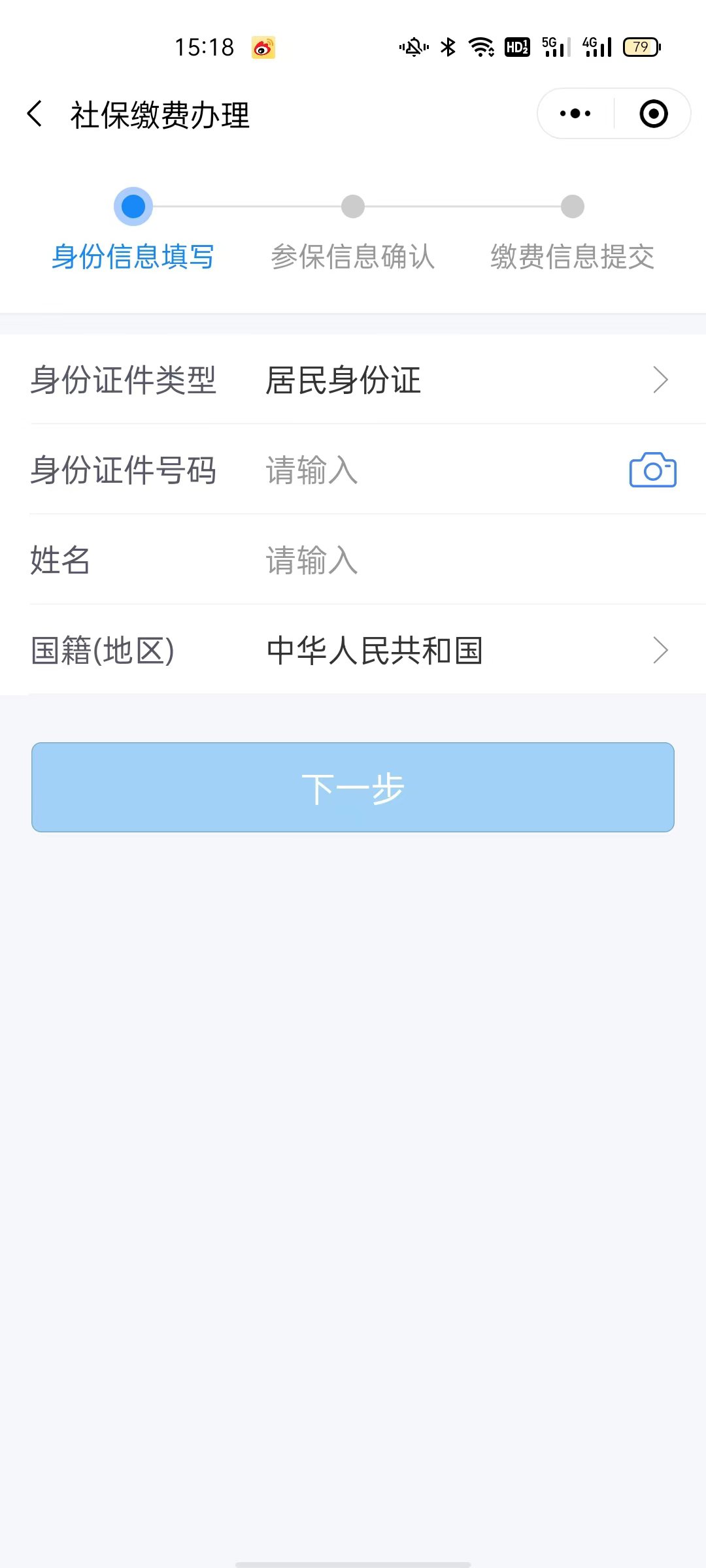Viewport: 706px width, 1568px height.
Task: Change 身份证件类型 from 居民身份证
Action: [x=464, y=380]
